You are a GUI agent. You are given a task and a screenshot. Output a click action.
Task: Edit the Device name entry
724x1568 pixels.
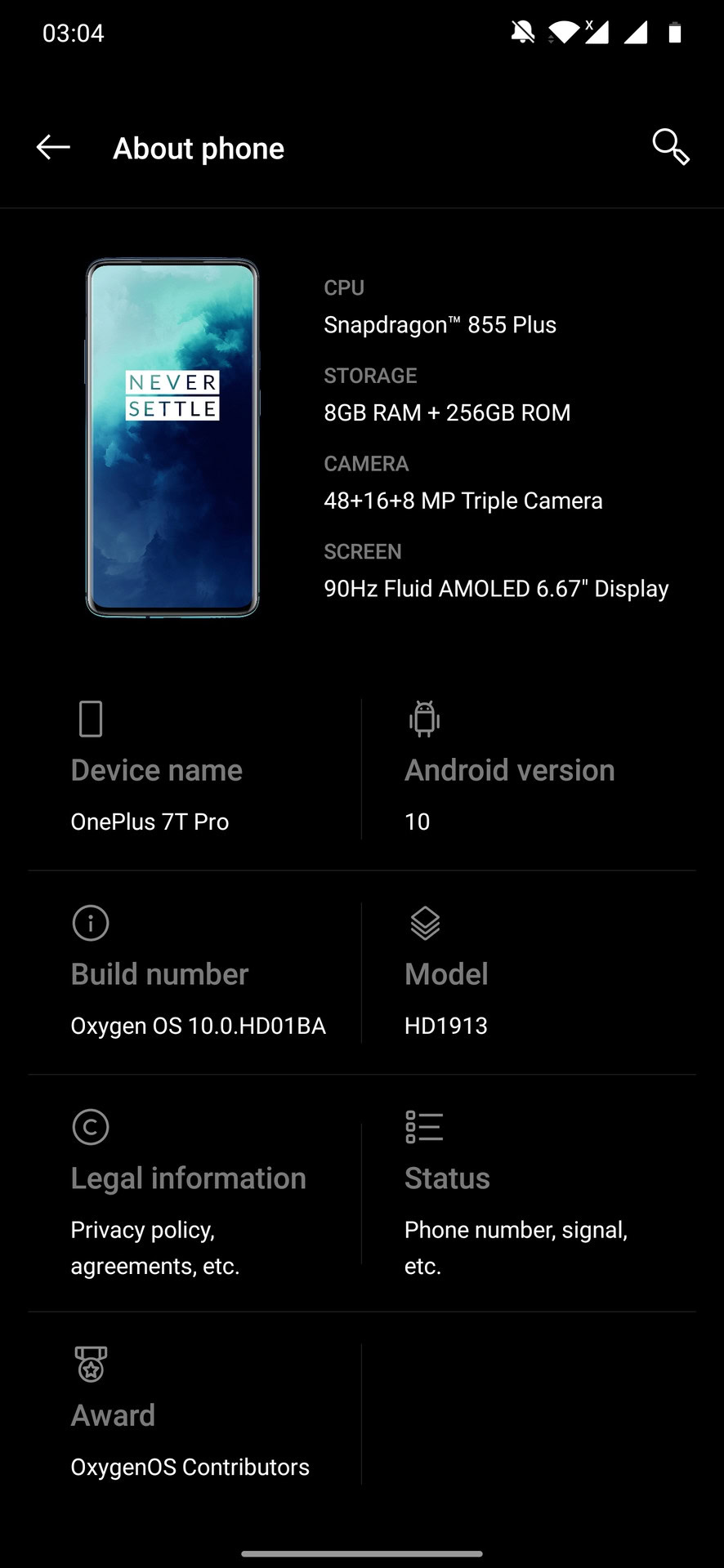[x=194, y=769]
